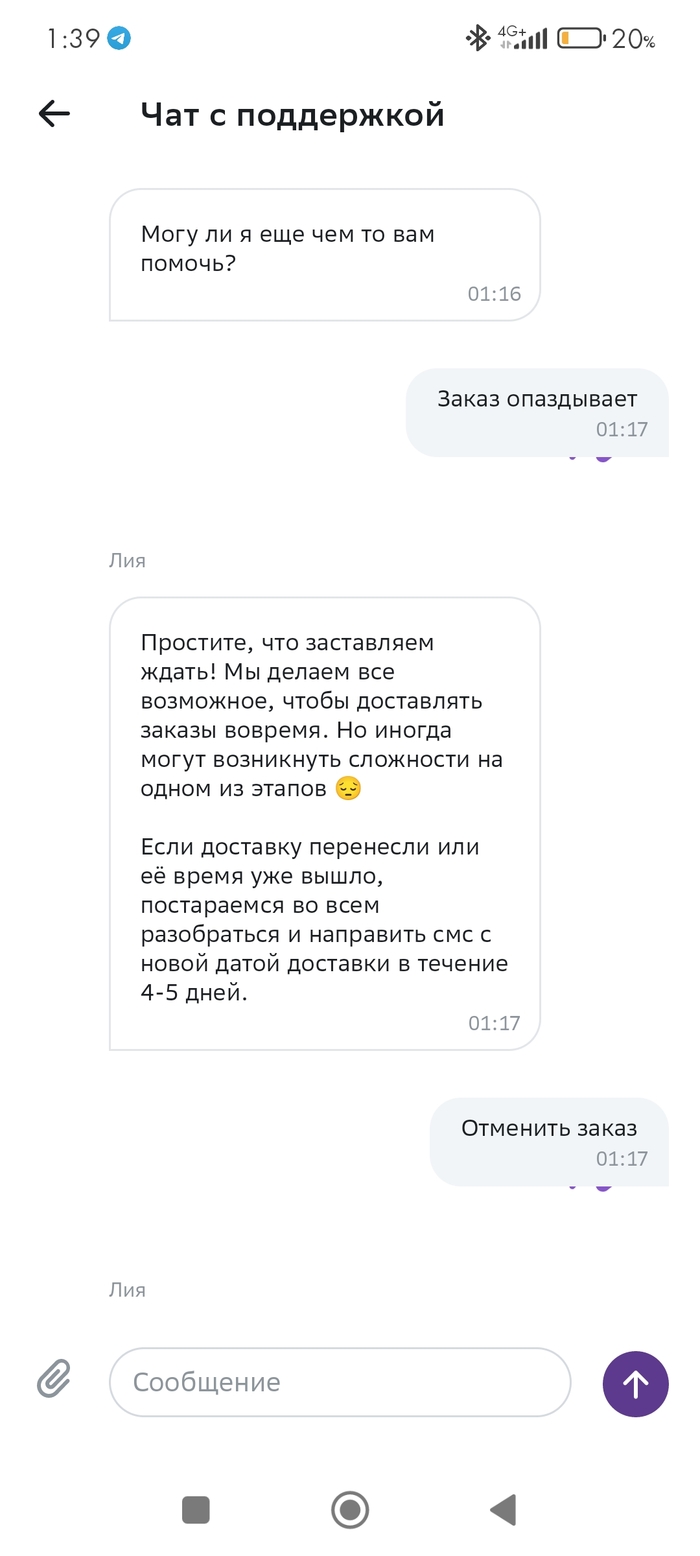Open the recent apps view

[196, 1509]
